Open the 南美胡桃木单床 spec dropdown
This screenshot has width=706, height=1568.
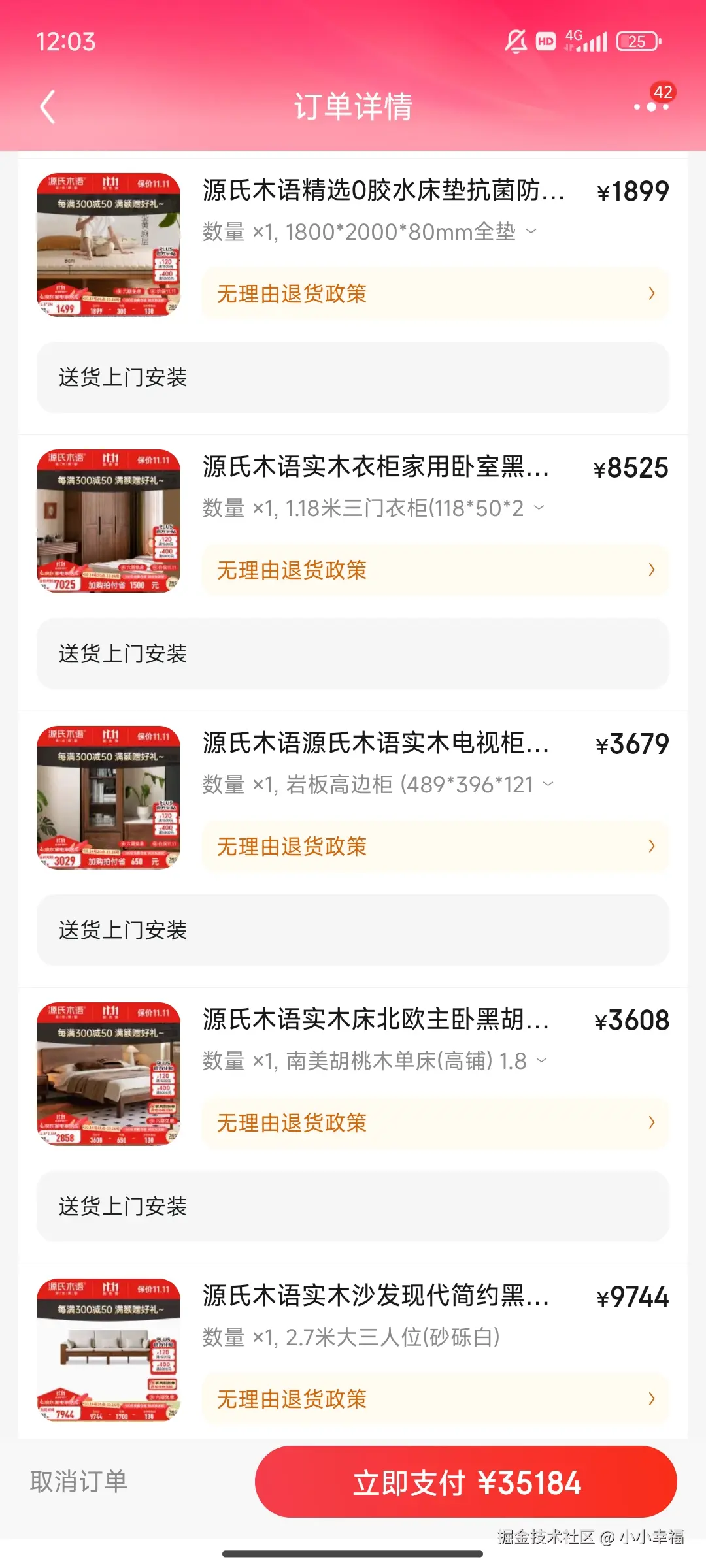(540, 1060)
